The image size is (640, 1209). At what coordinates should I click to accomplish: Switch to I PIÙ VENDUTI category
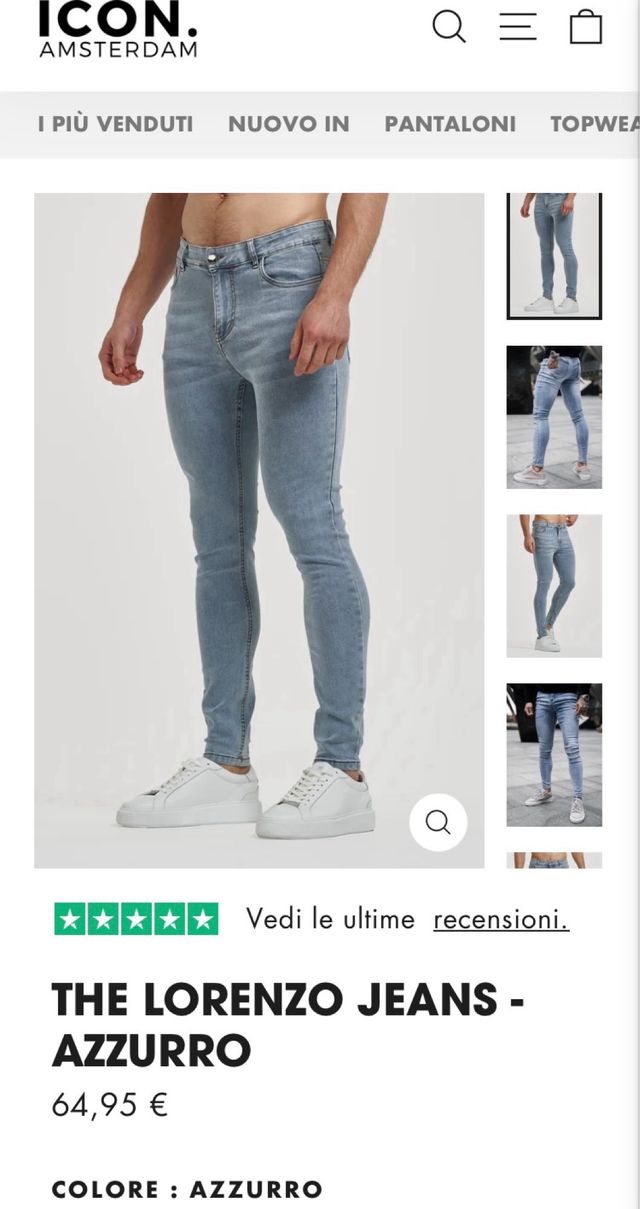(x=115, y=124)
